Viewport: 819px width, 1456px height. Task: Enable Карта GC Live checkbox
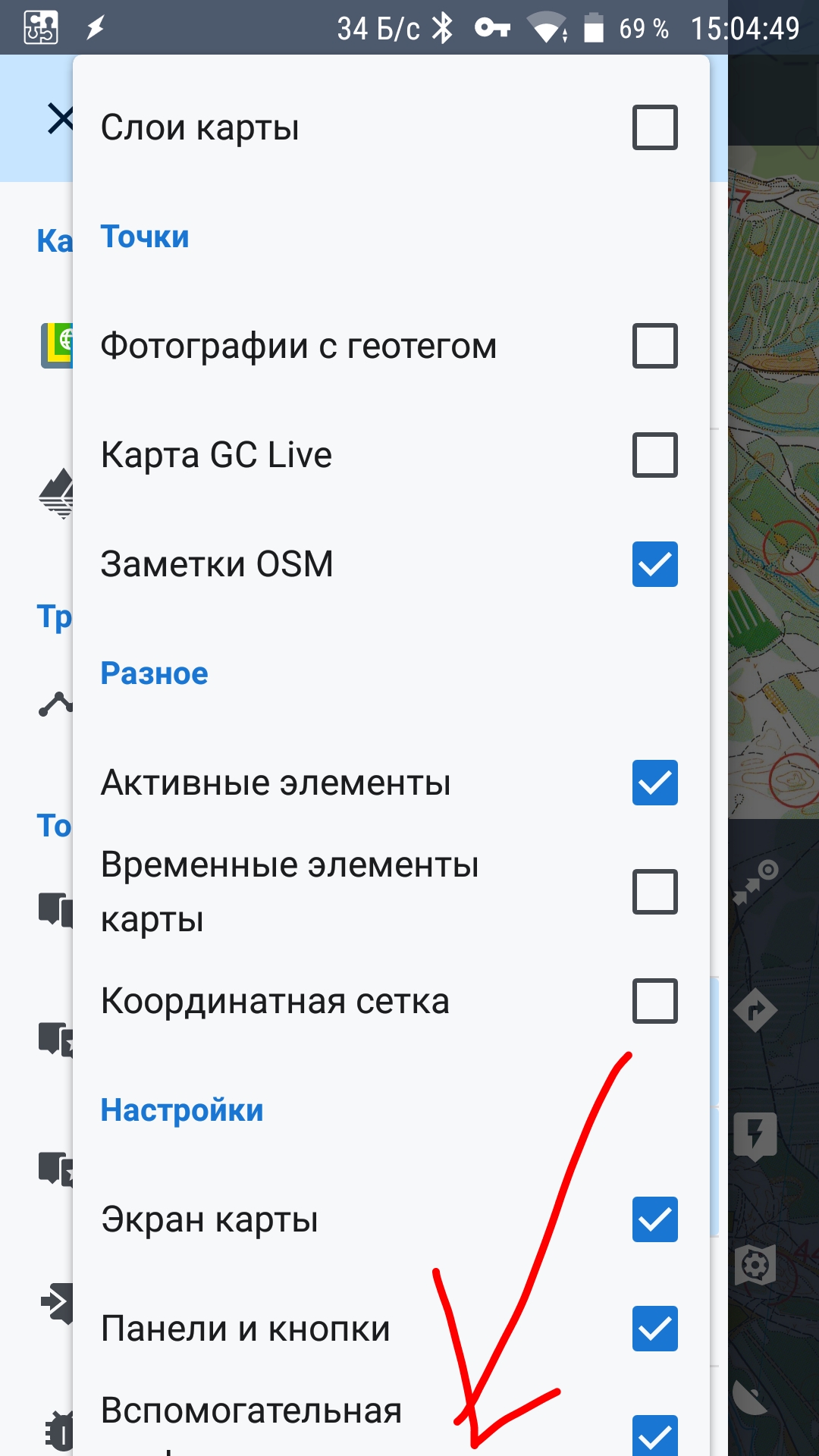pyautogui.click(x=654, y=455)
